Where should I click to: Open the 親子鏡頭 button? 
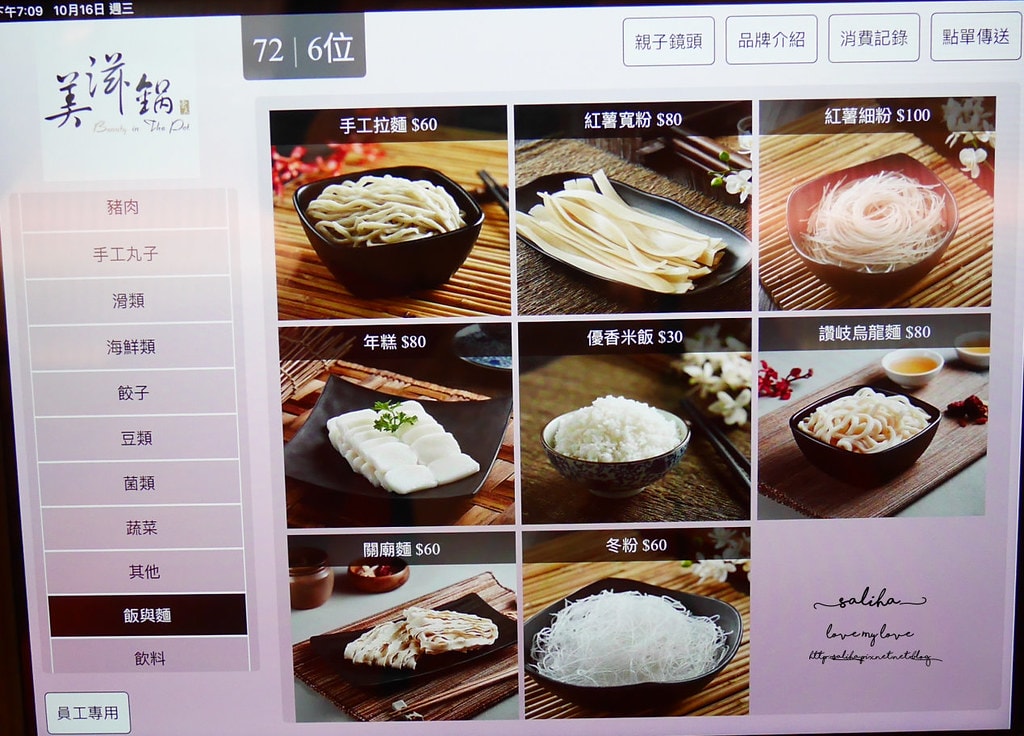(x=668, y=41)
